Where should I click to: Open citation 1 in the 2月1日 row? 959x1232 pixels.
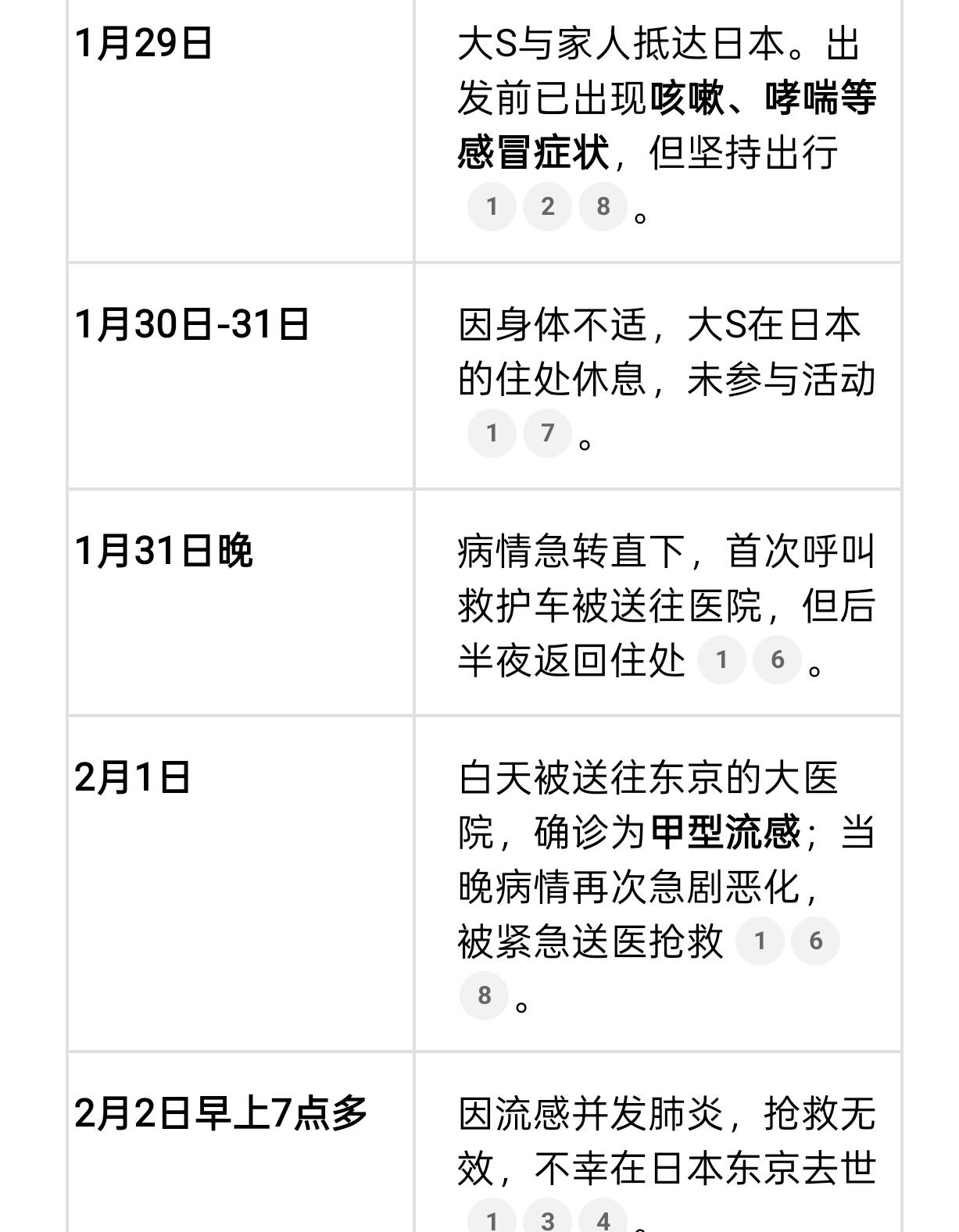pos(760,941)
